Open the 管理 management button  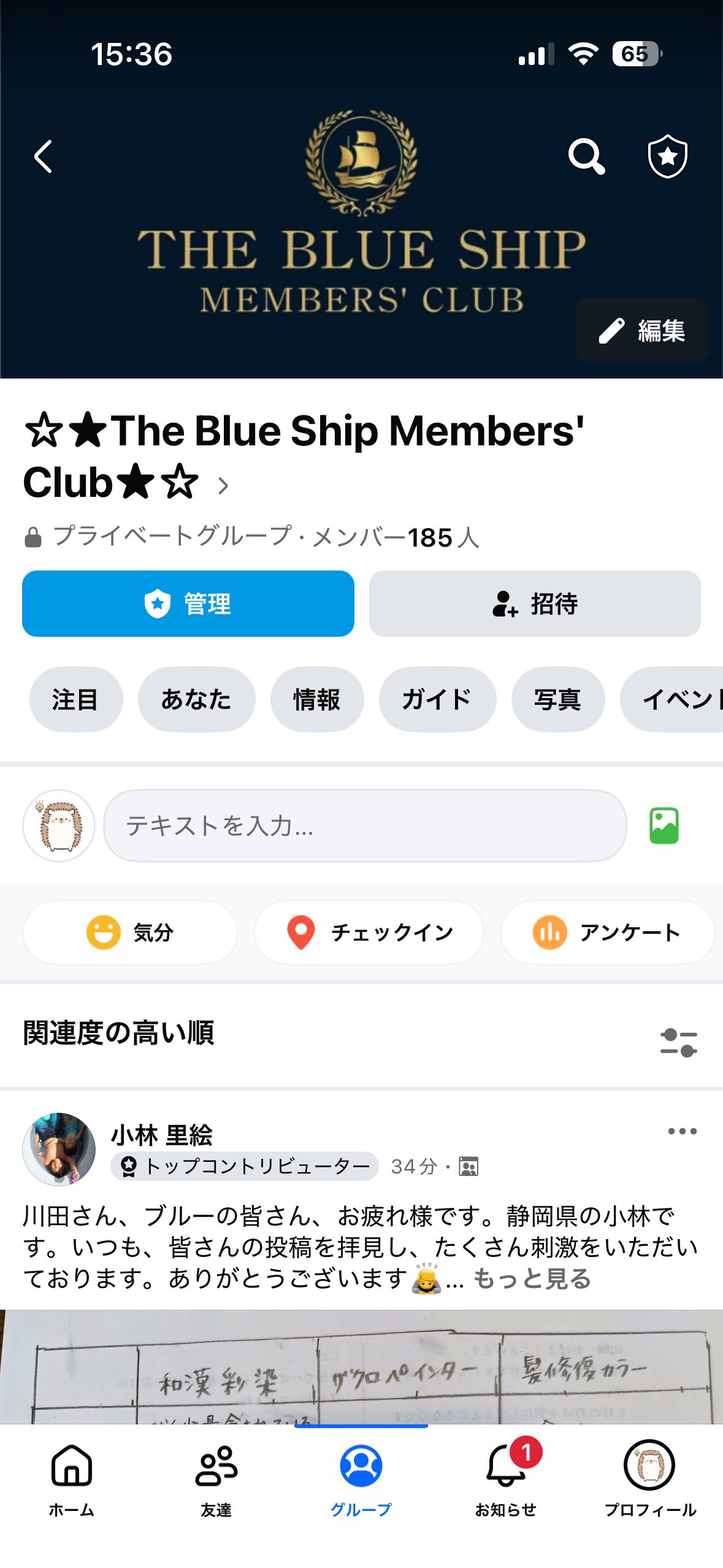pyautogui.click(x=188, y=604)
